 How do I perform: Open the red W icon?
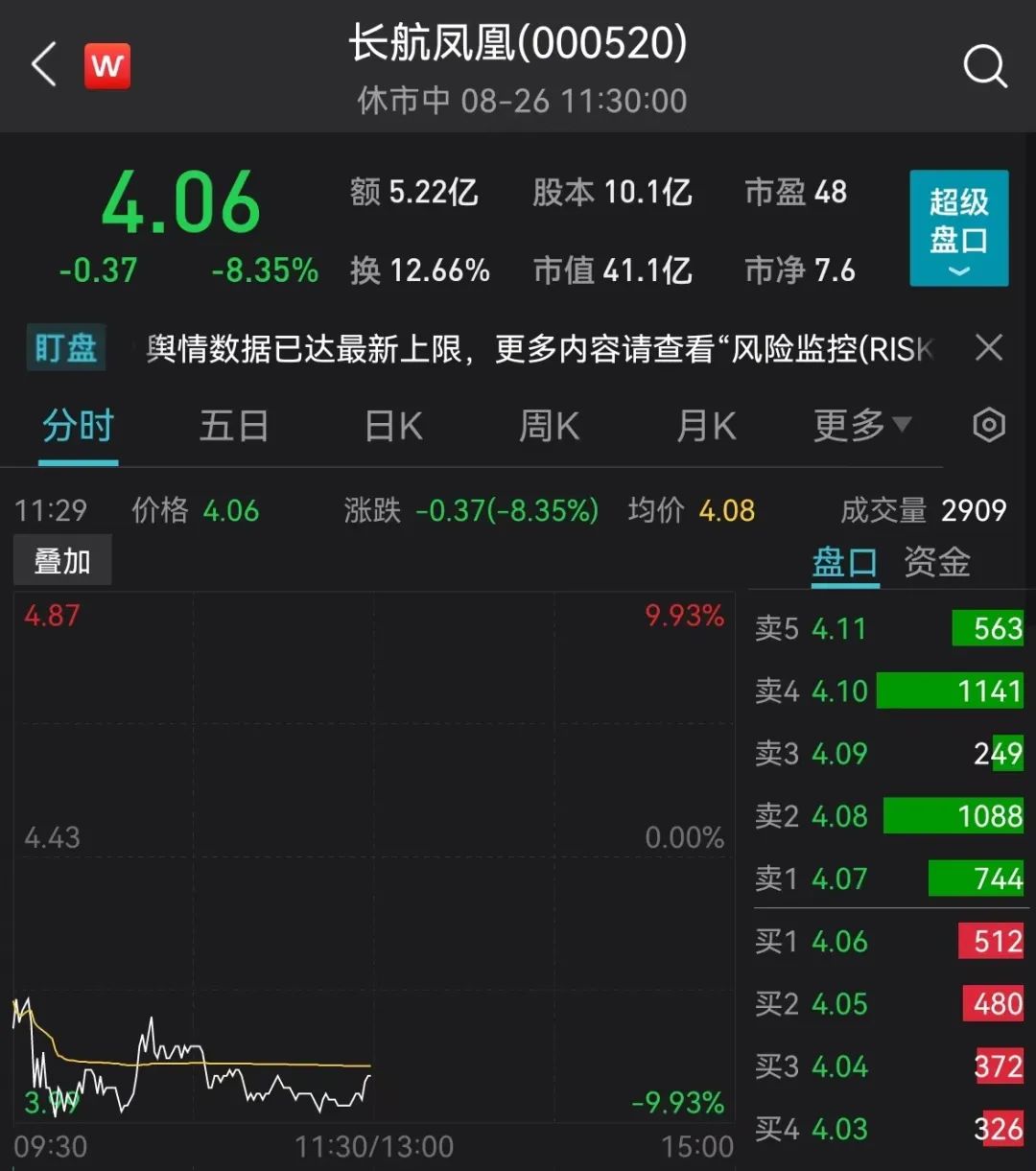click(x=106, y=66)
